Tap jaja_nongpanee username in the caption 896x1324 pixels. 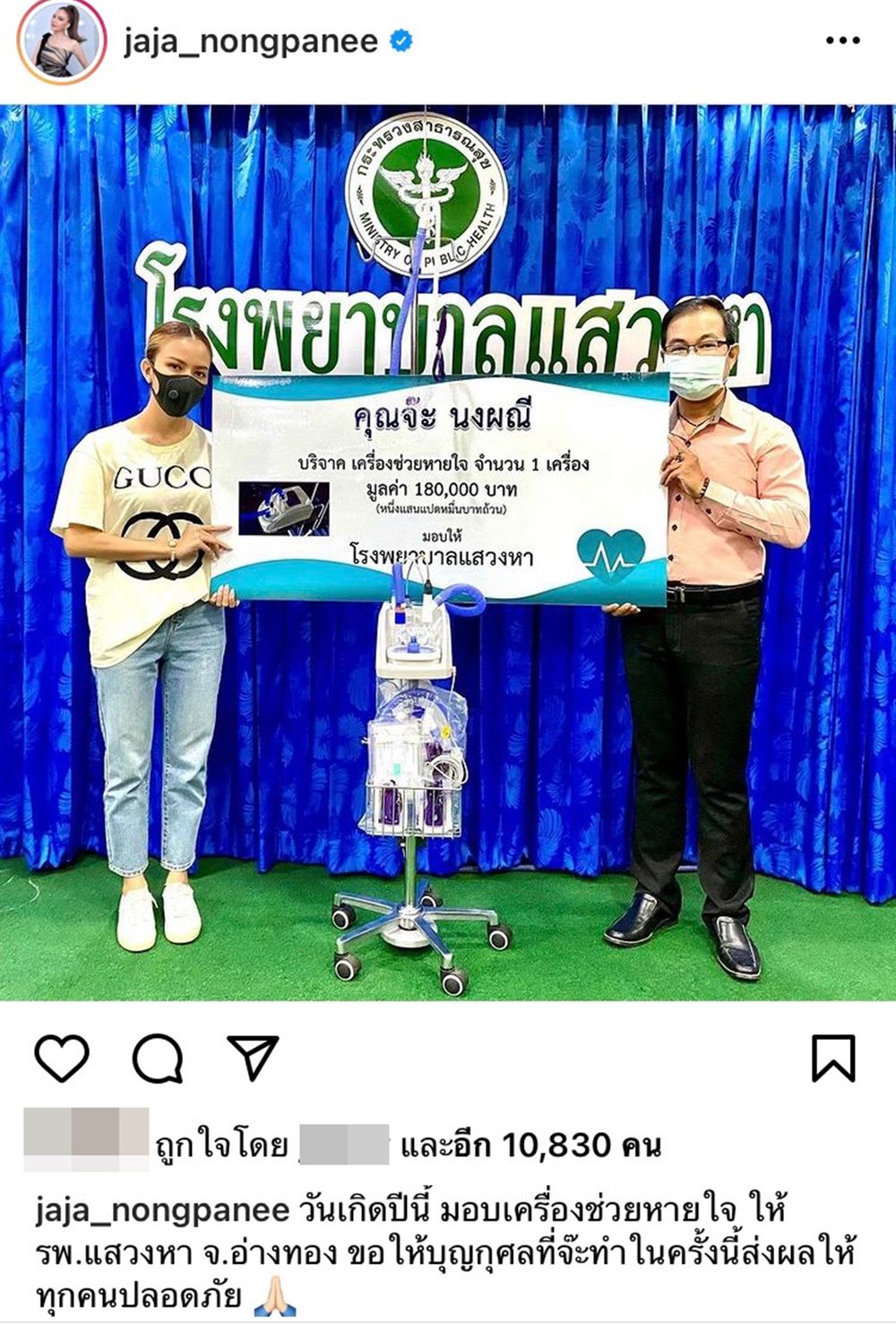tap(162, 1210)
